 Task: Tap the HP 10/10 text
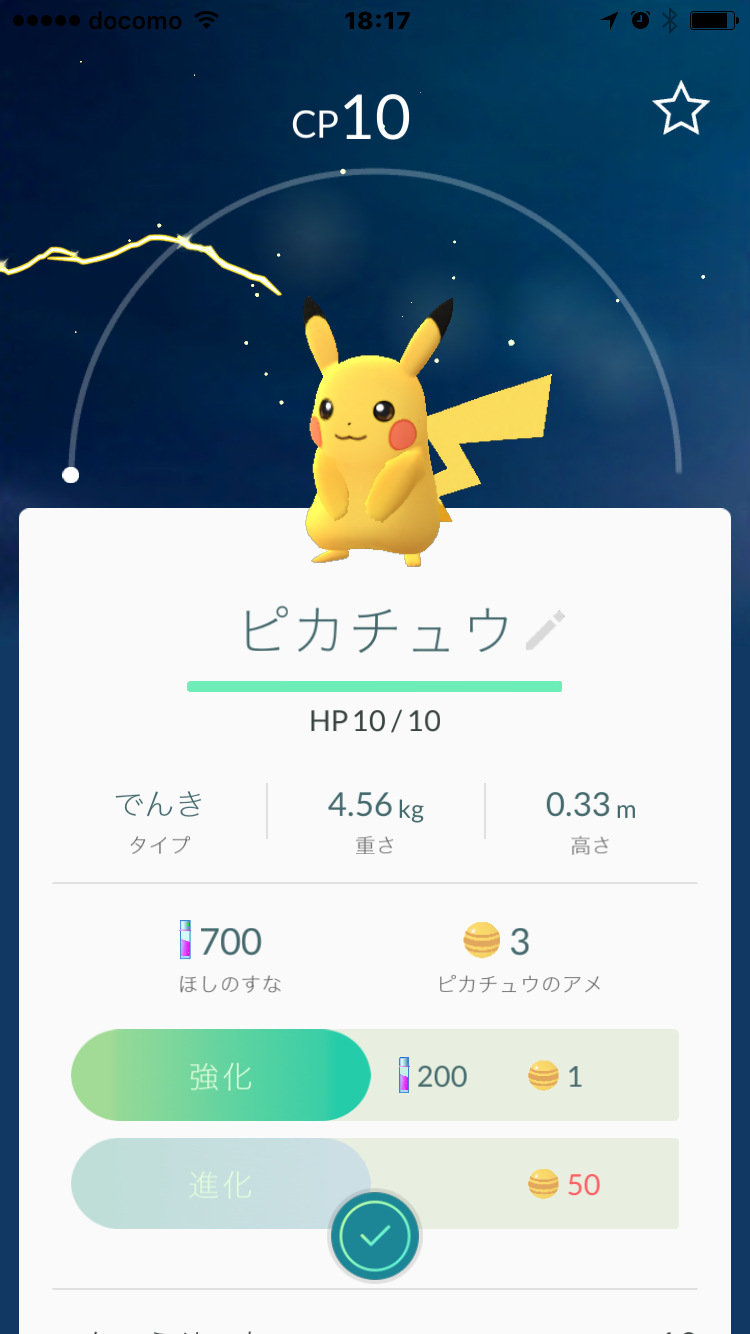pyautogui.click(x=375, y=721)
